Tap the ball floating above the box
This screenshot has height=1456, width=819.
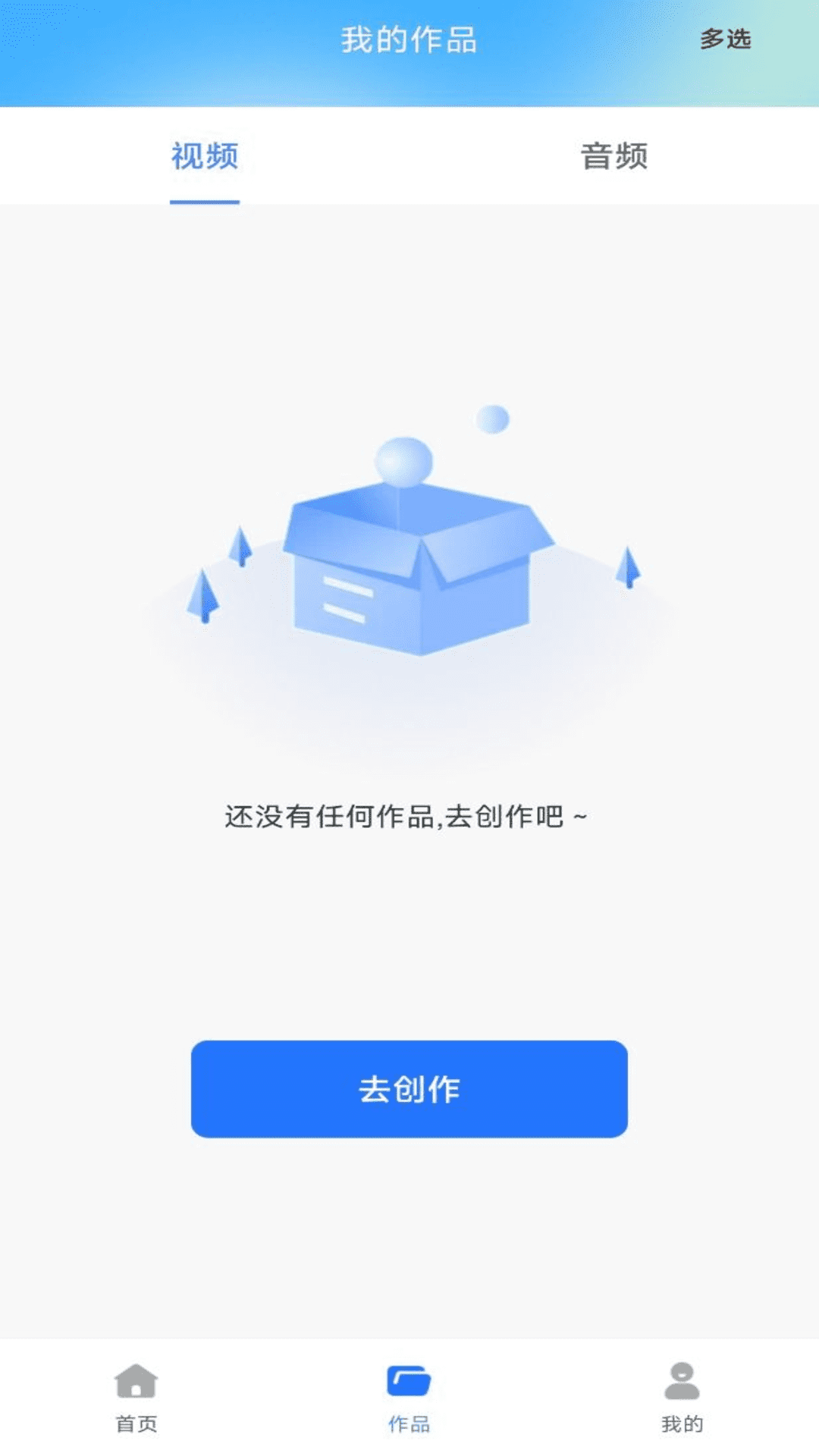(x=404, y=461)
